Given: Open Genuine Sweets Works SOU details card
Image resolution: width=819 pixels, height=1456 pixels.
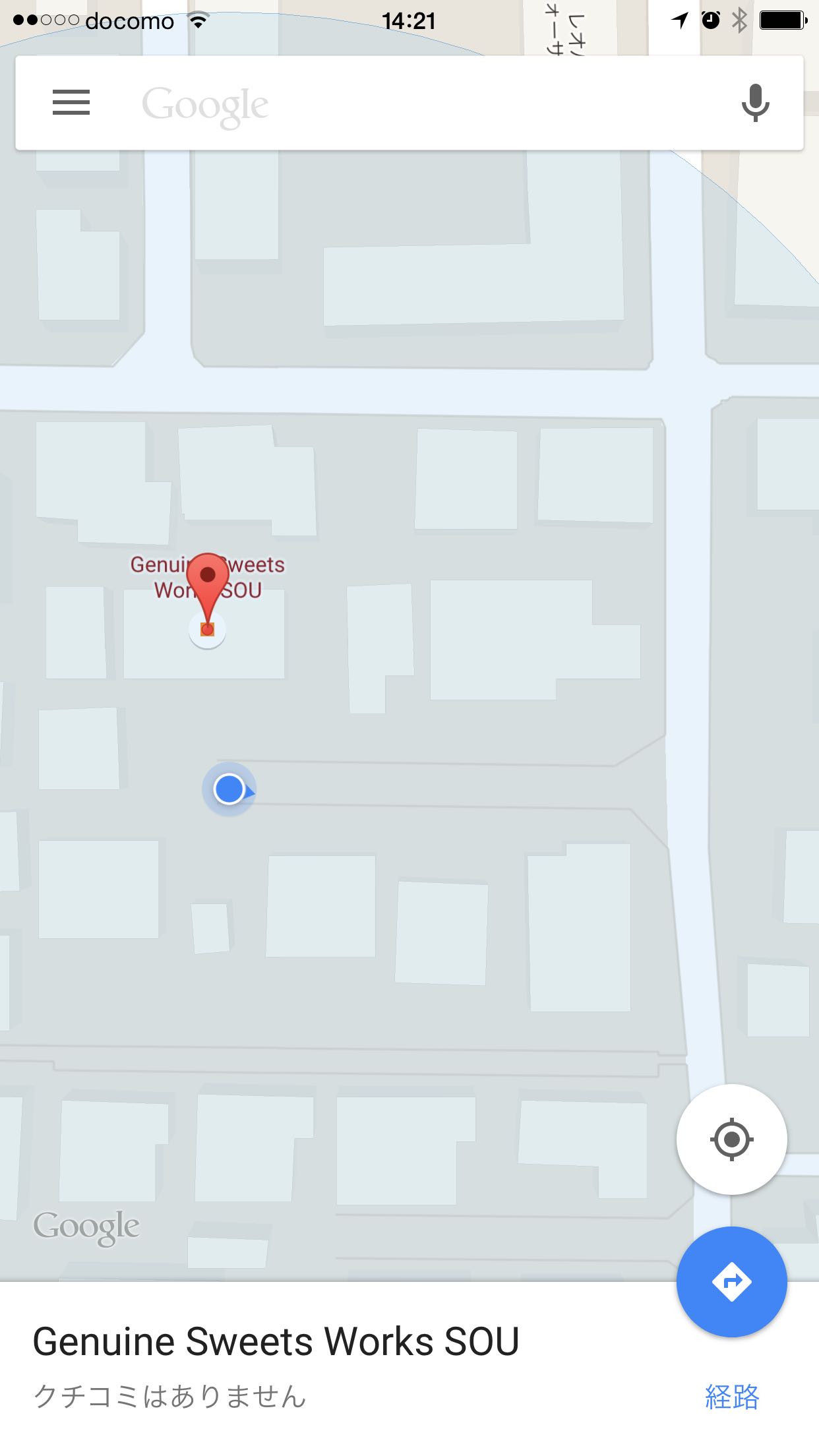Looking at the screenshot, I should point(277,1343).
